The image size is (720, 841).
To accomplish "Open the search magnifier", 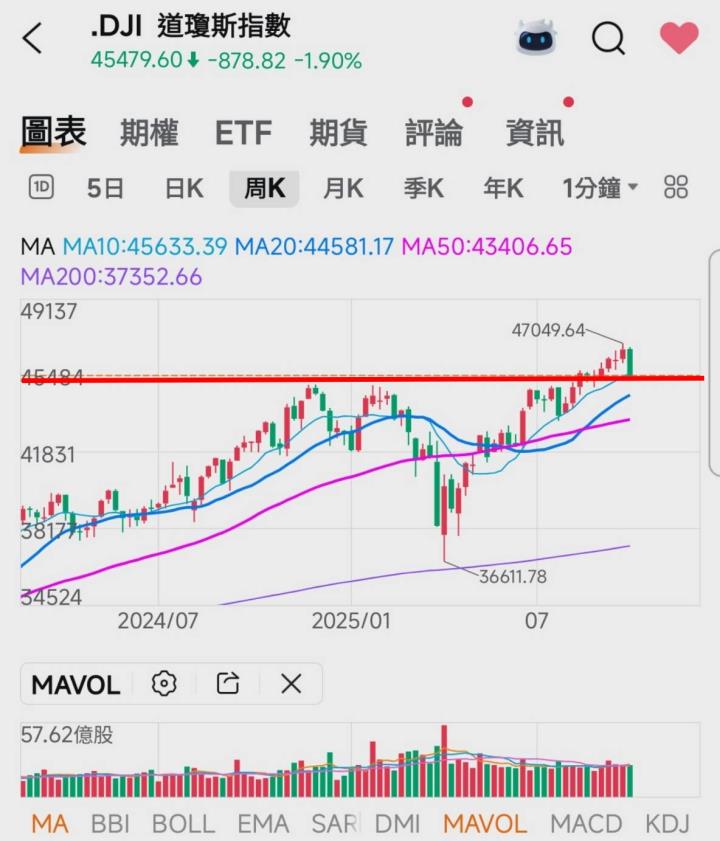I will tap(607, 39).
